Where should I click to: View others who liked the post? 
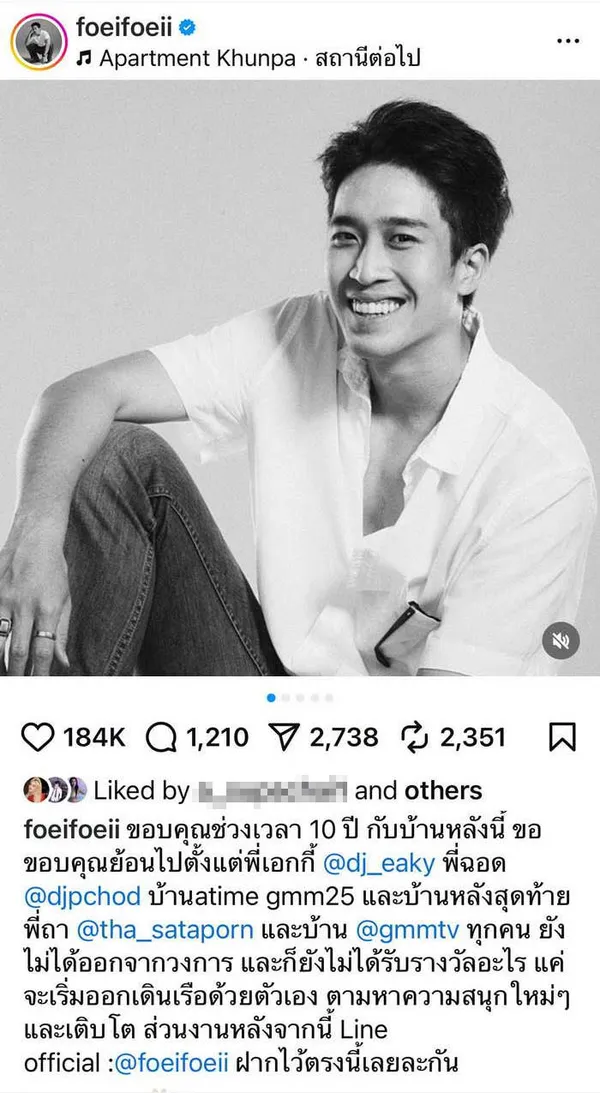(443, 791)
